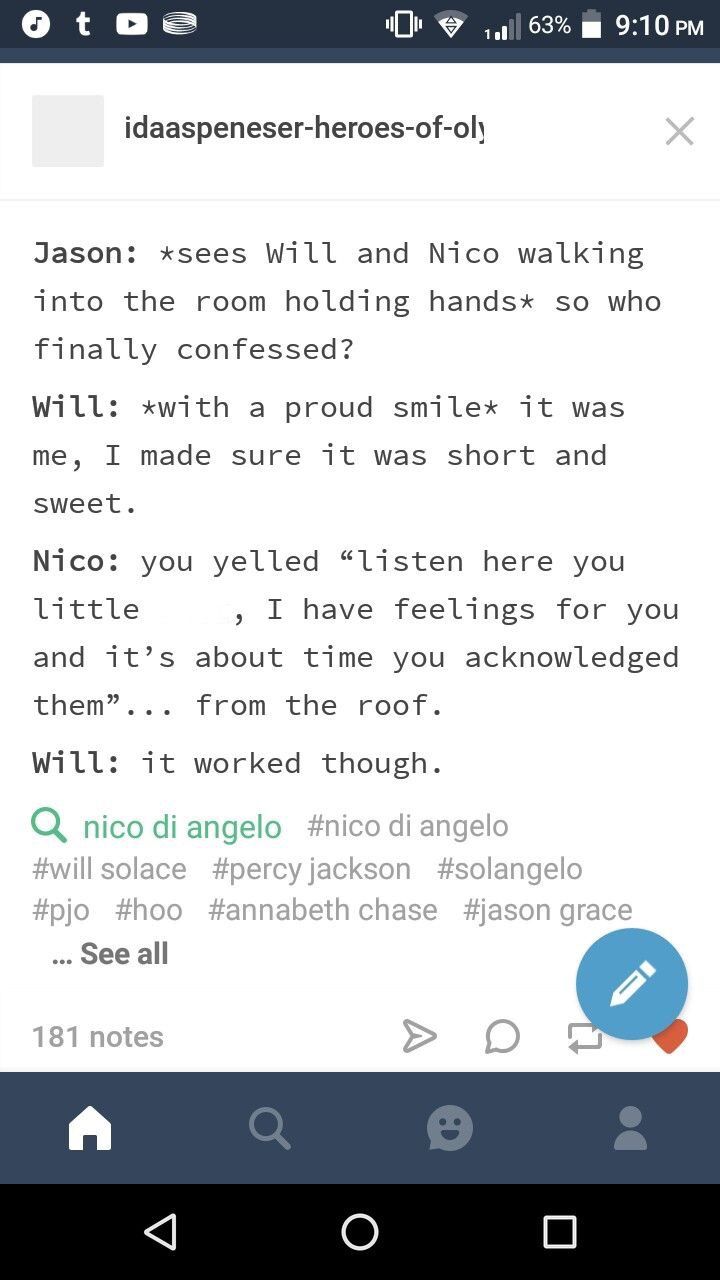This screenshot has width=720, height=1280.
Task: Search for nico di angelo
Action: click(x=157, y=827)
